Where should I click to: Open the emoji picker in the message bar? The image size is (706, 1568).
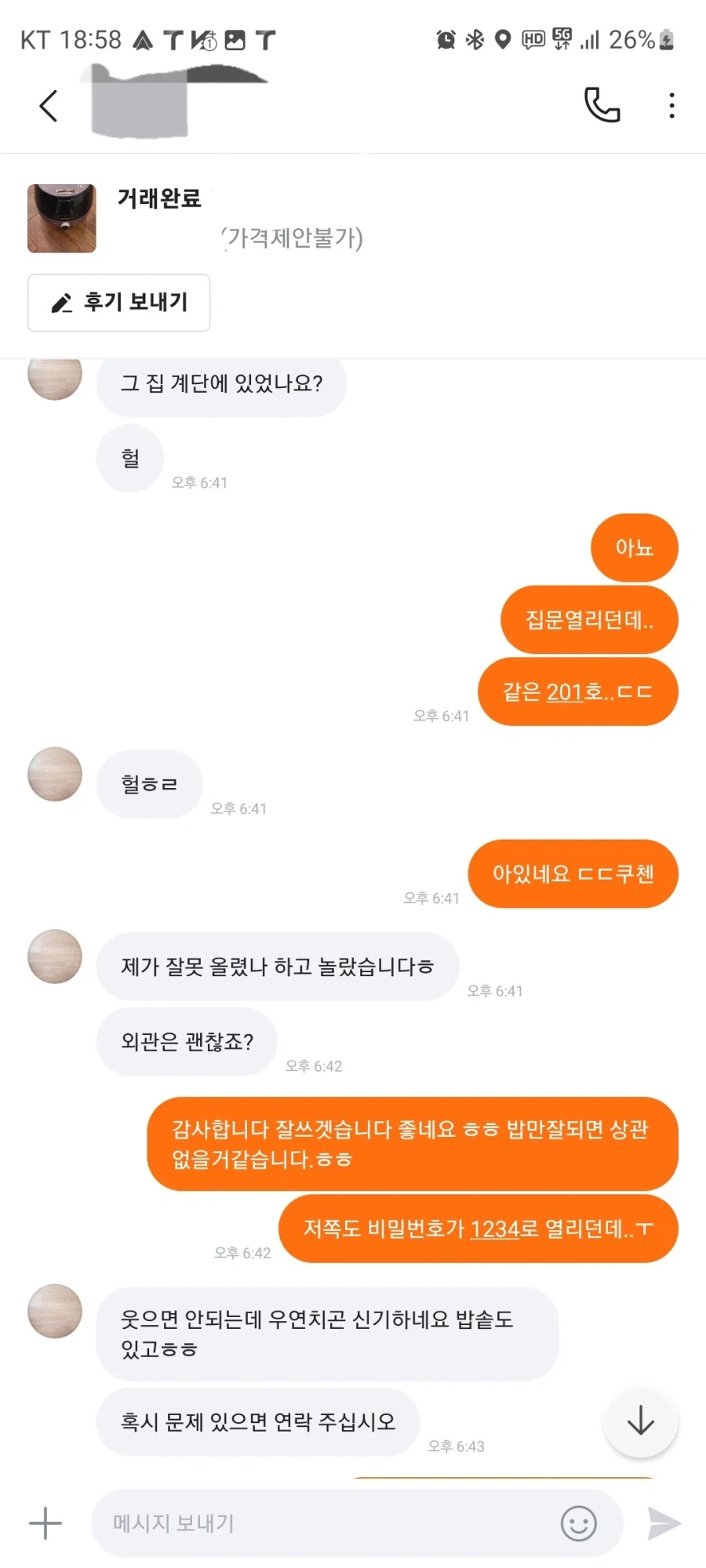pyautogui.click(x=580, y=1523)
